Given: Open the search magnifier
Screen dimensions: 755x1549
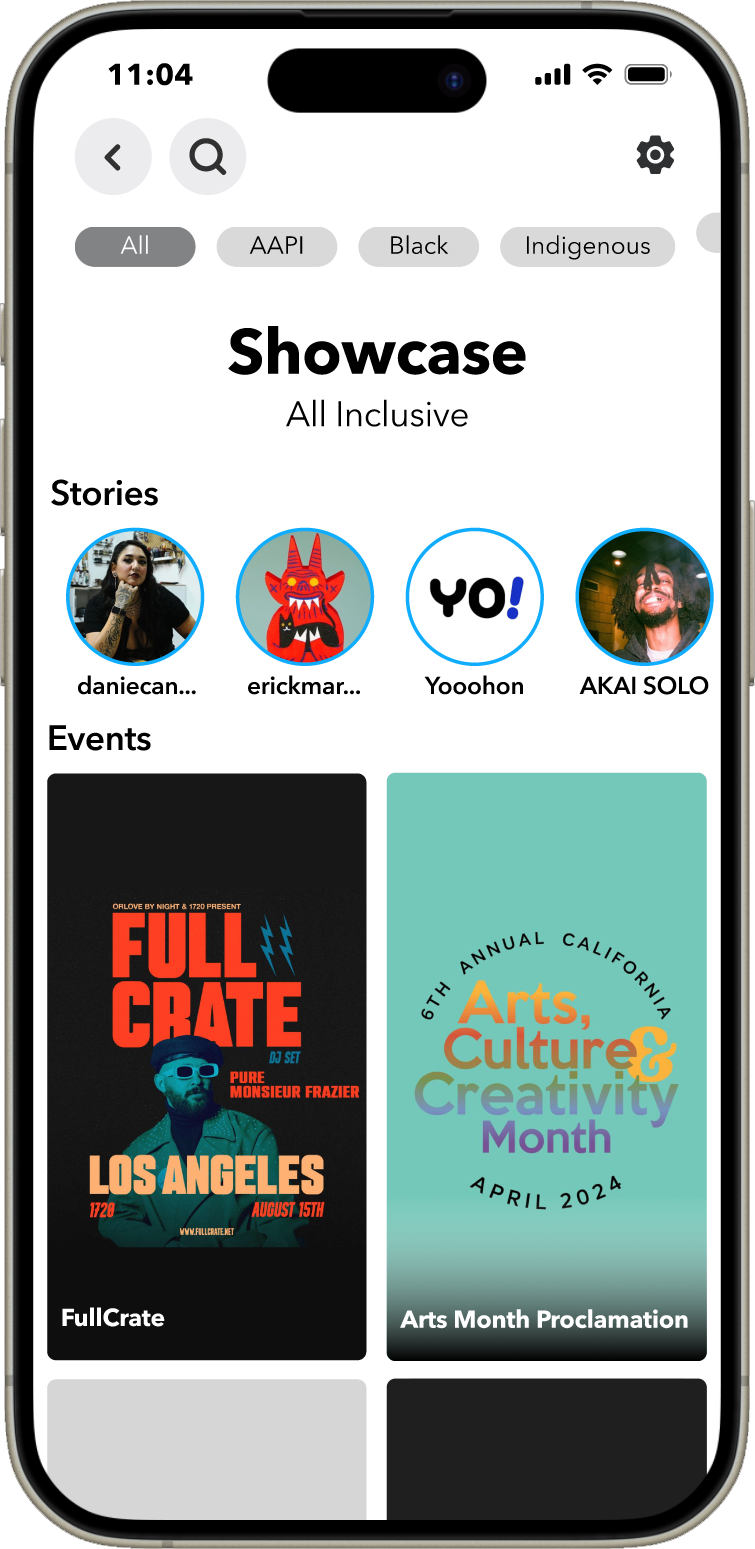Looking at the screenshot, I should [208, 156].
